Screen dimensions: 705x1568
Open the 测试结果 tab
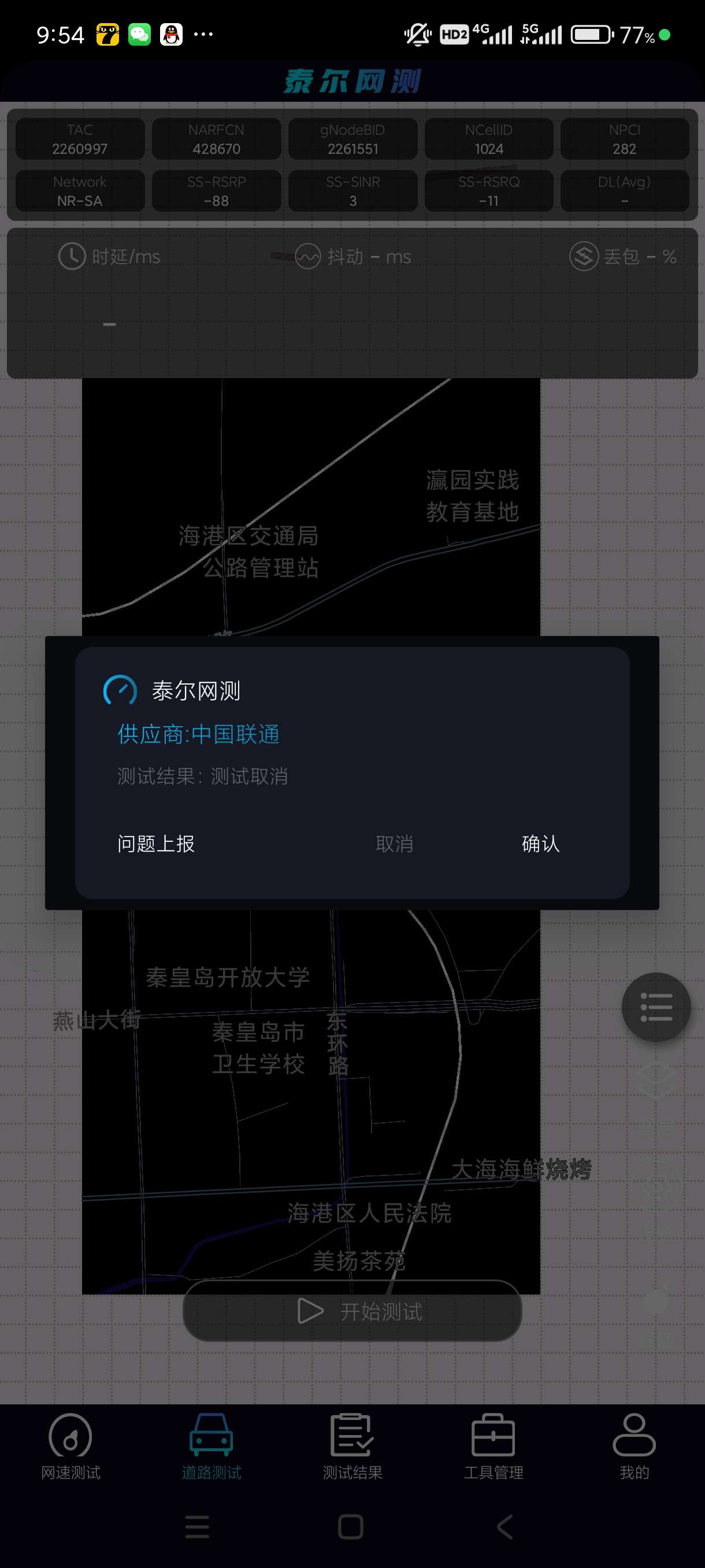pos(352,1446)
